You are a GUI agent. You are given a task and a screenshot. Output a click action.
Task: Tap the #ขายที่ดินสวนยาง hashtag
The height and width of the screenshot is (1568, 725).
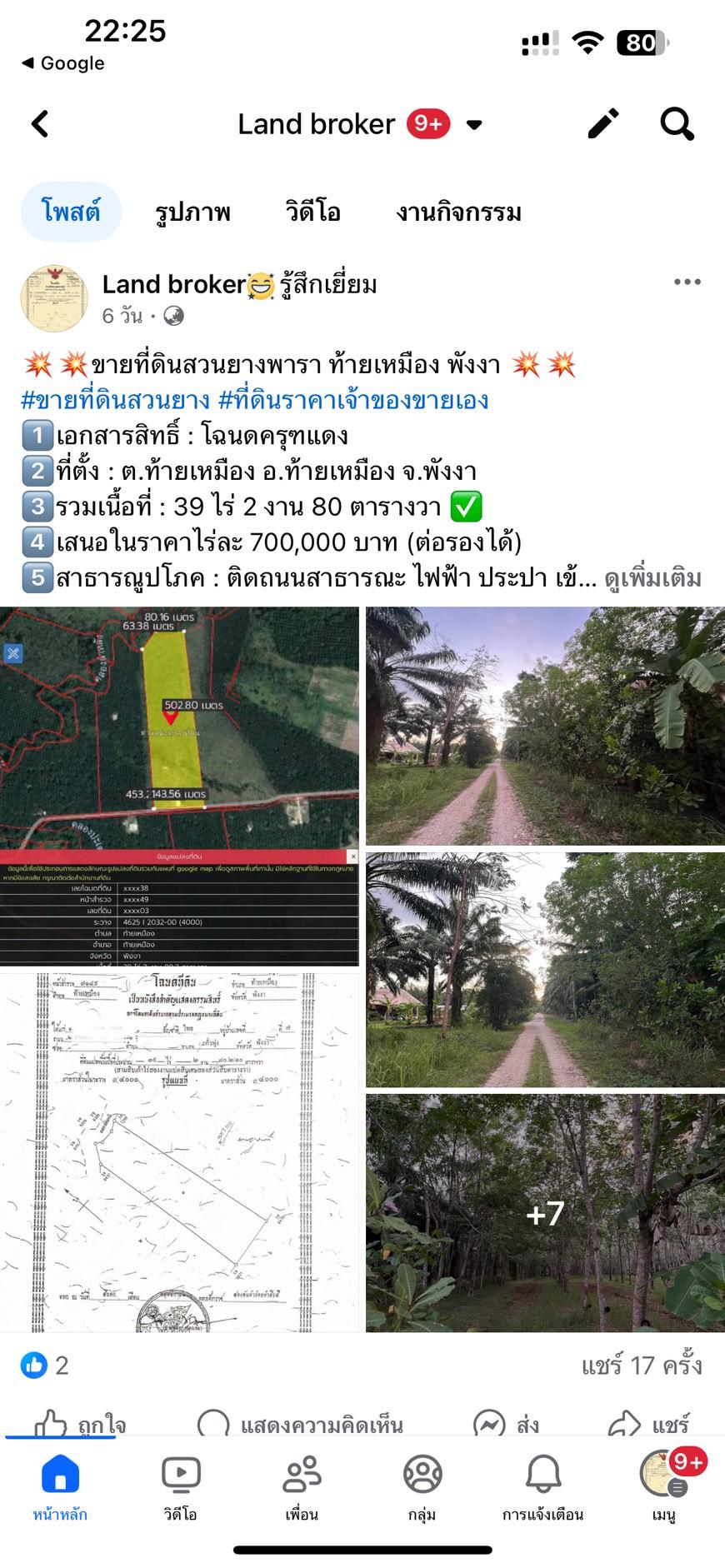[x=115, y=400]
